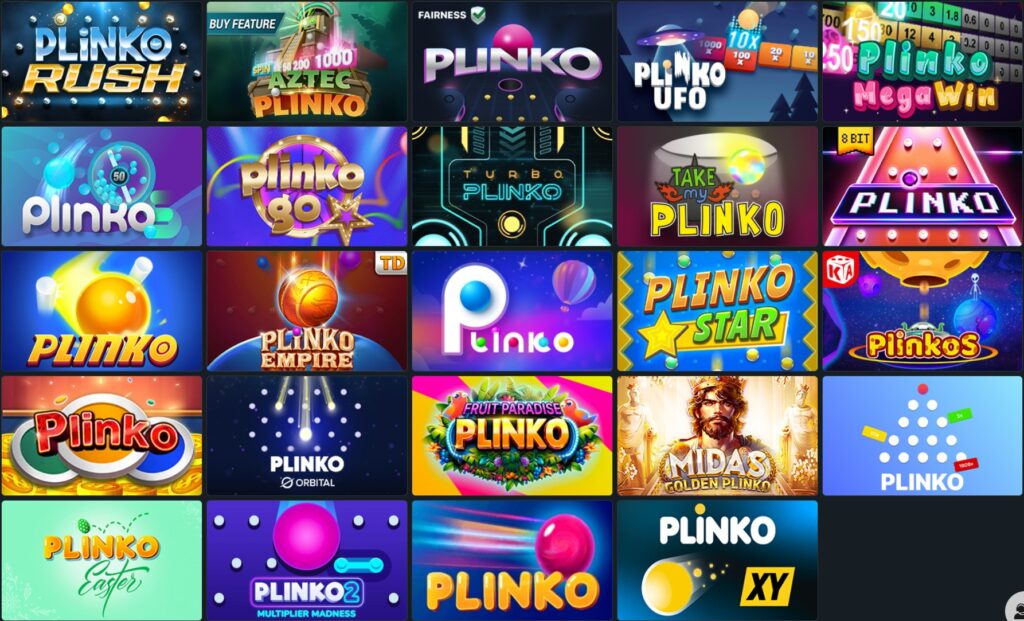The width and height of the screenshot is (1024, 621).
Task: Open the Plinko tile with Fairness badge
Action: point(511,61)
